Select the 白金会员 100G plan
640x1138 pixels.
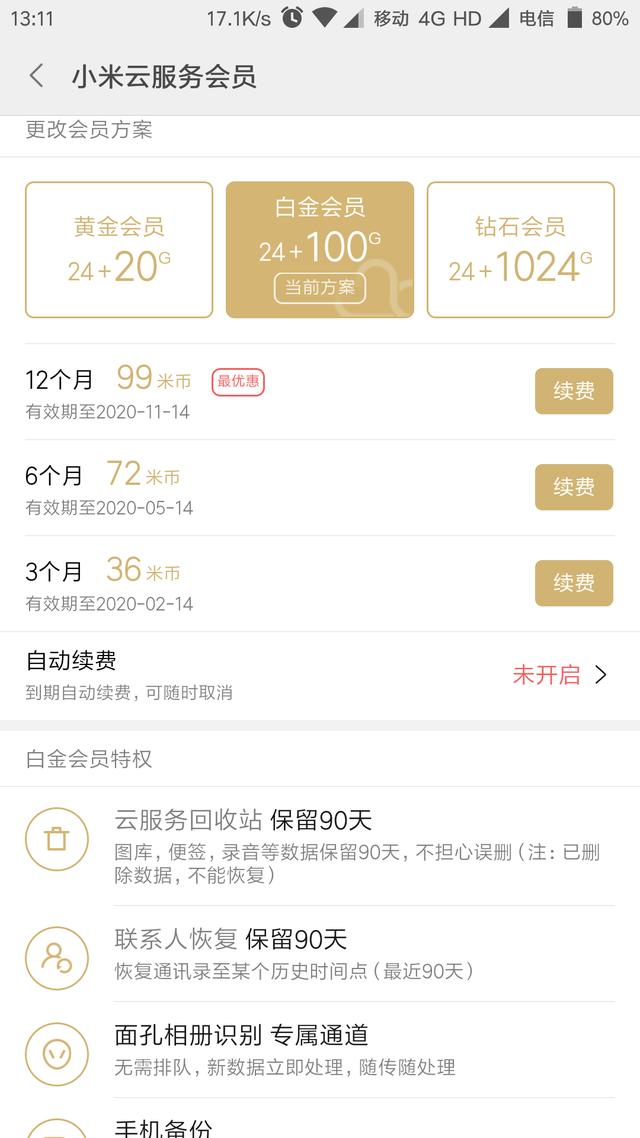[x=320, y=250]
